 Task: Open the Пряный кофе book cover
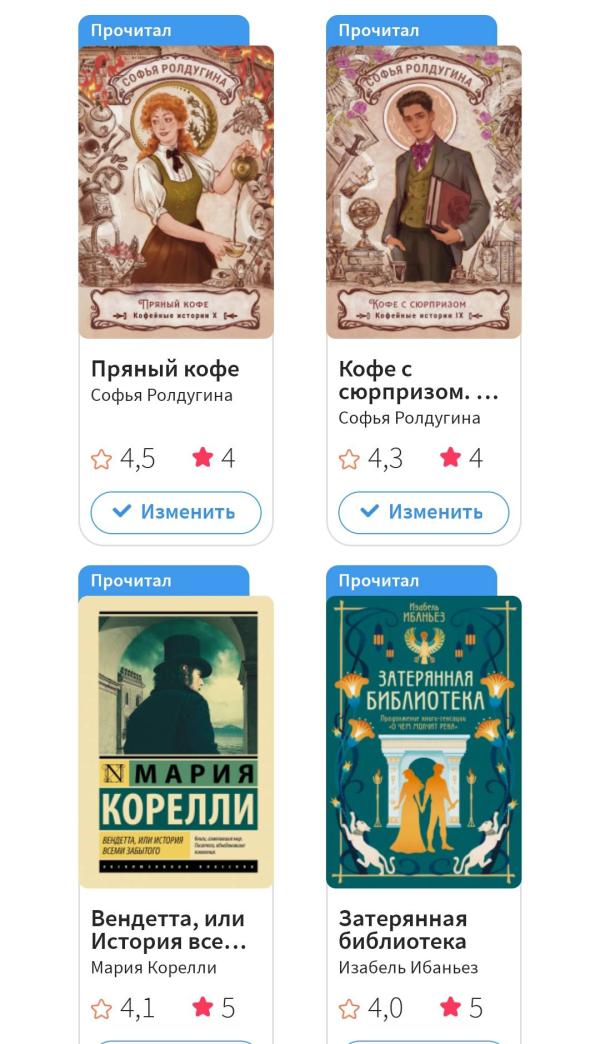[176, 192]
